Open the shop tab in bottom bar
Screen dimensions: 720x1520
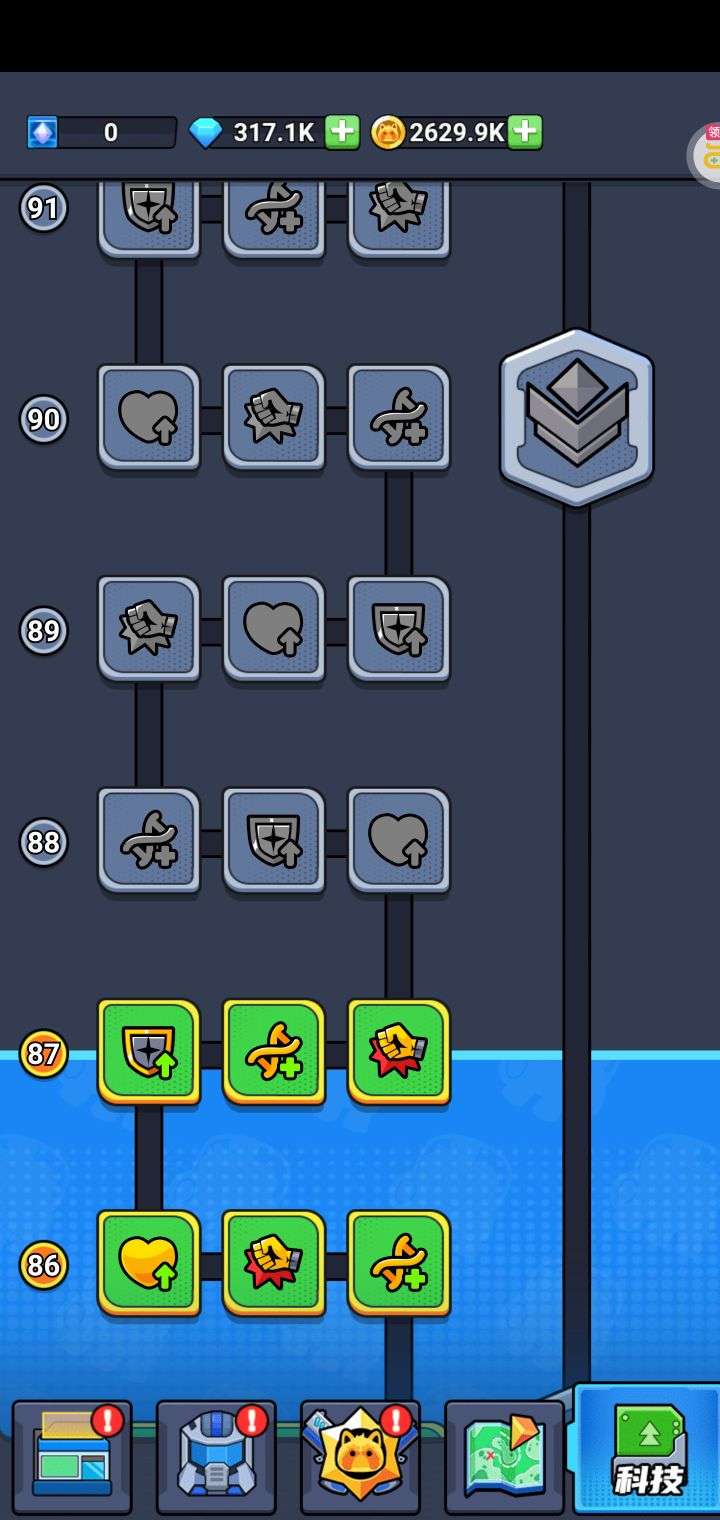coord(72,1456)
